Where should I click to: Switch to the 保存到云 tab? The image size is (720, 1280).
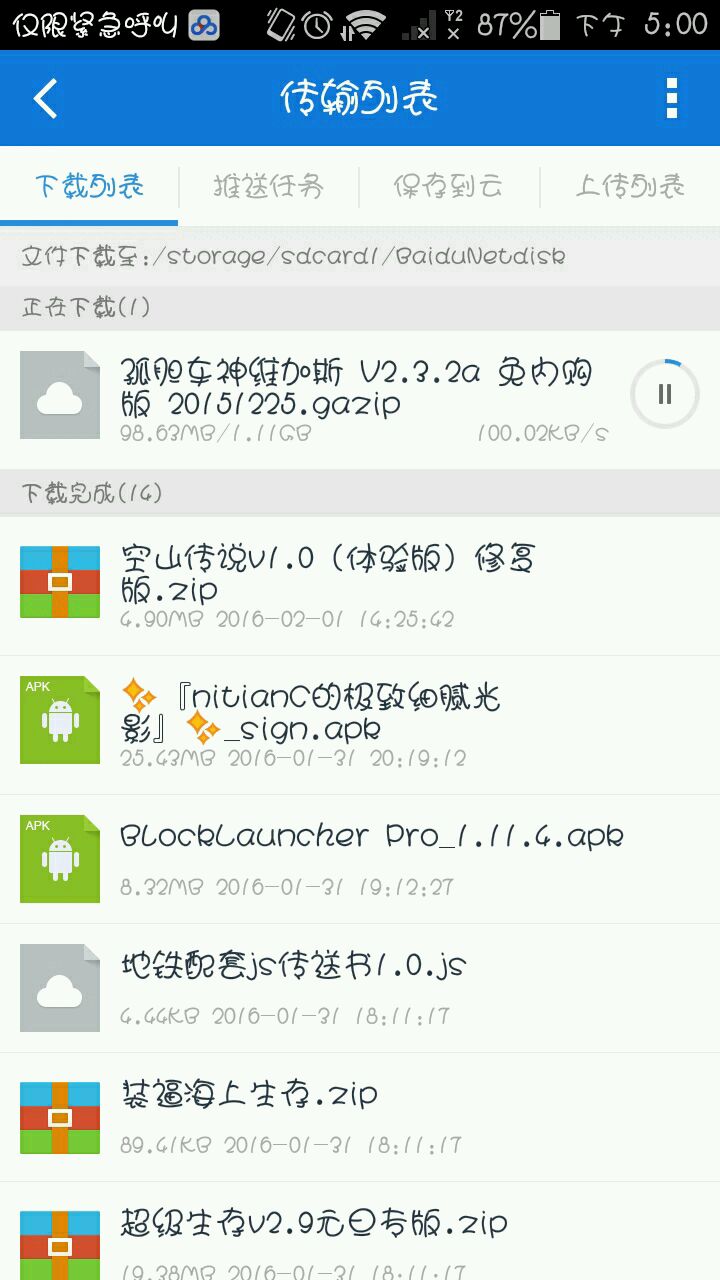448,186
